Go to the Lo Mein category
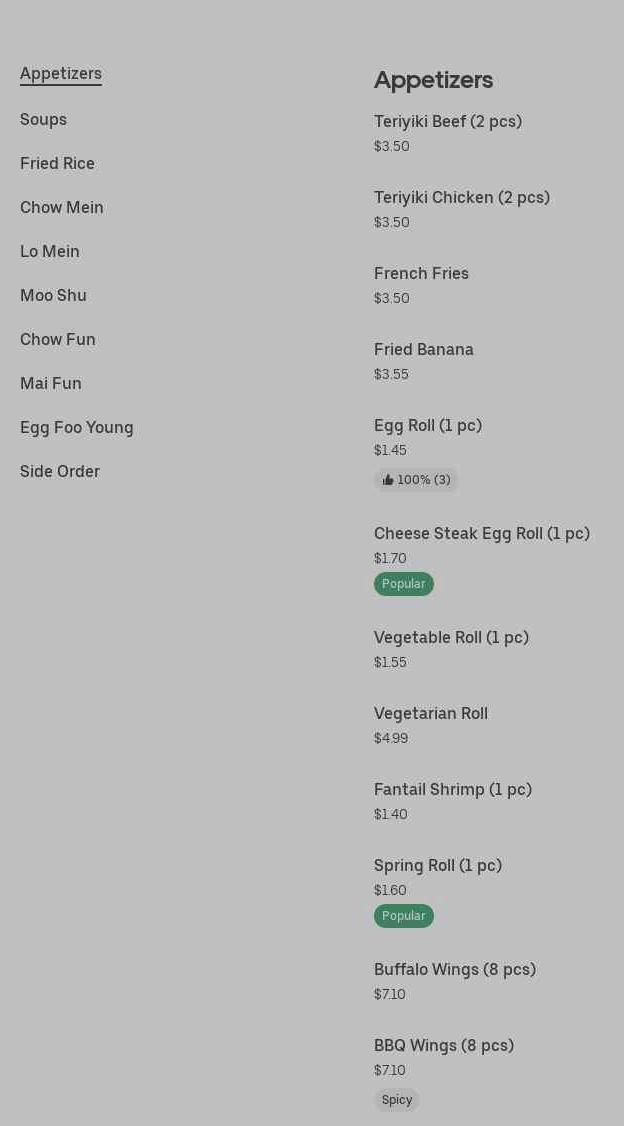This screenshot has width=624, height=1126. tap(50, 251)
